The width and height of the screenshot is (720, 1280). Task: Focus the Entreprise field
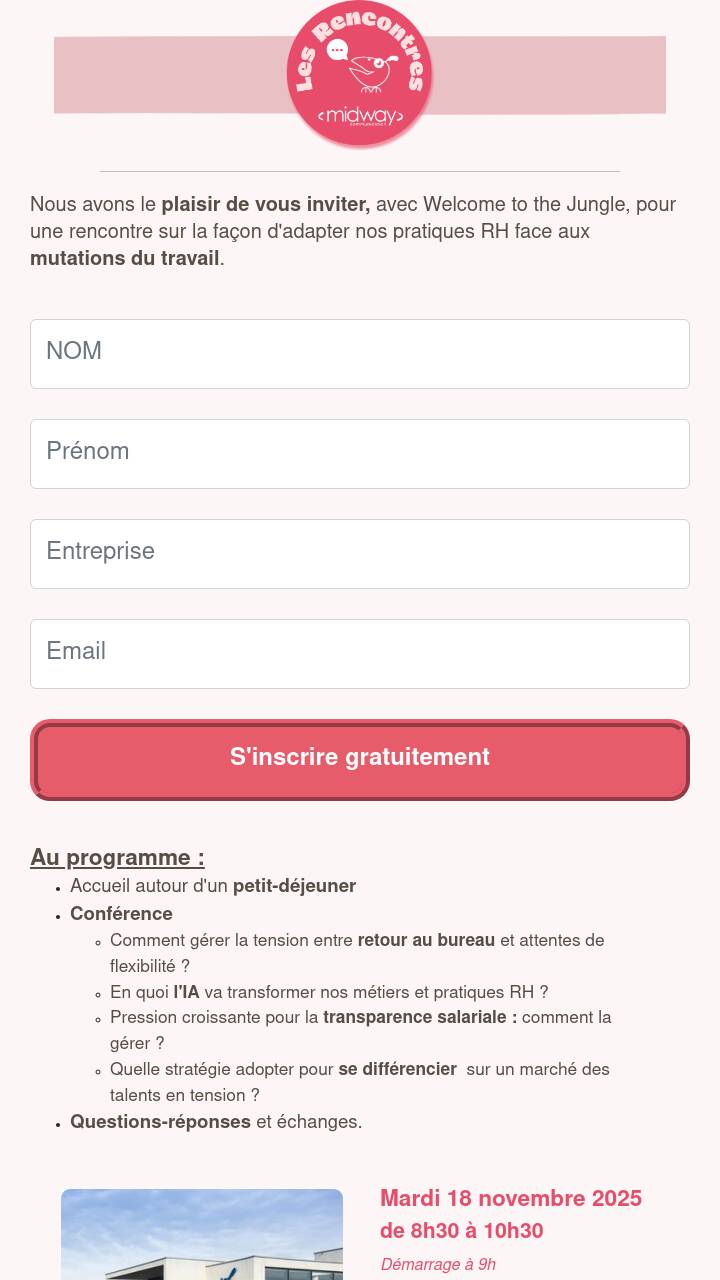click(x=360, y=554)
